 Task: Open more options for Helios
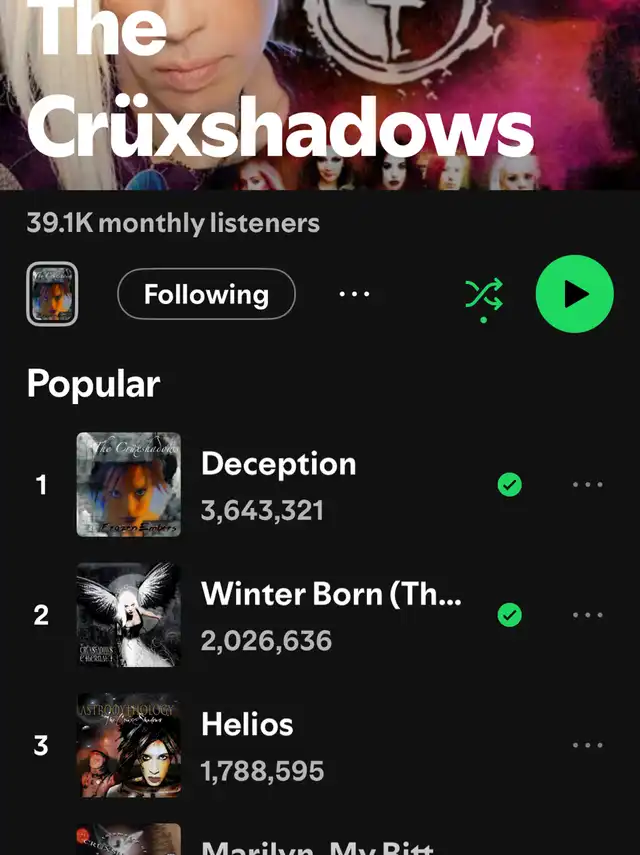click(x=587, y=745)
